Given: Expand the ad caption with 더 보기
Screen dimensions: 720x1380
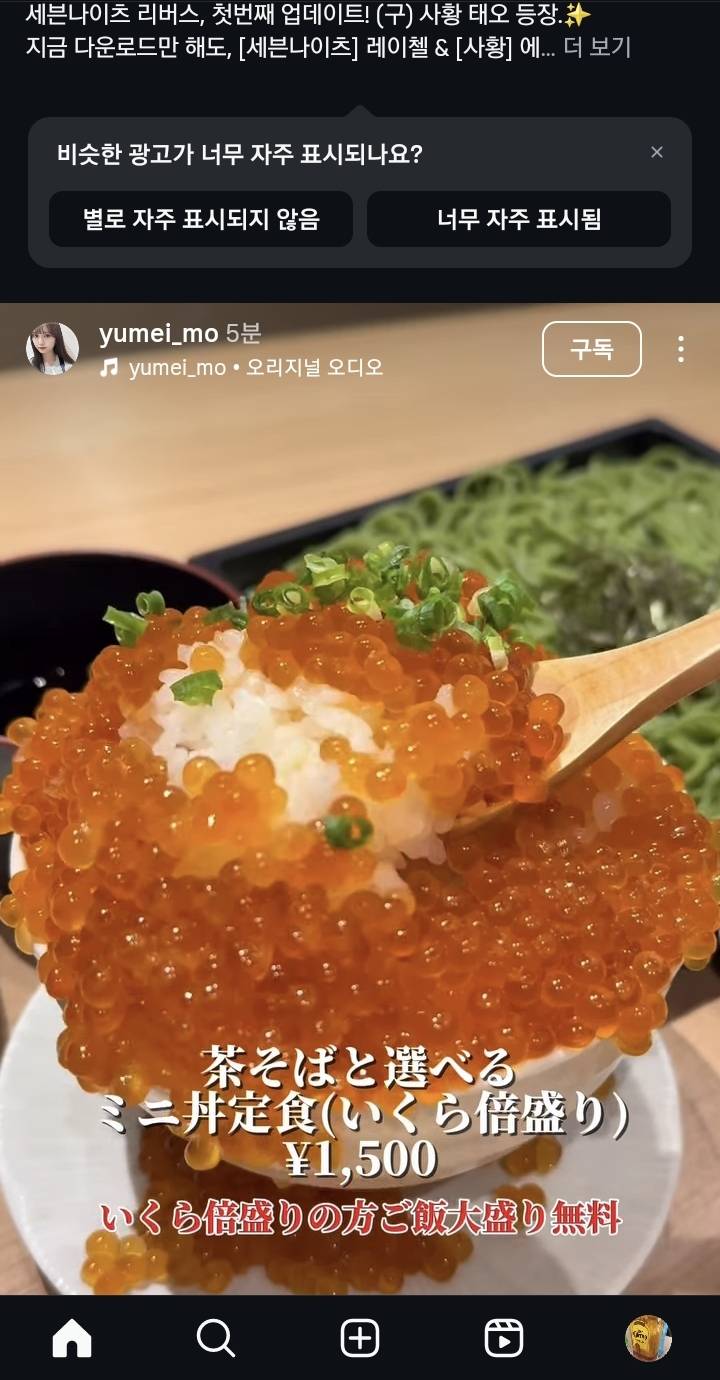Looking at the screenshot, I should tap(597, 48).
